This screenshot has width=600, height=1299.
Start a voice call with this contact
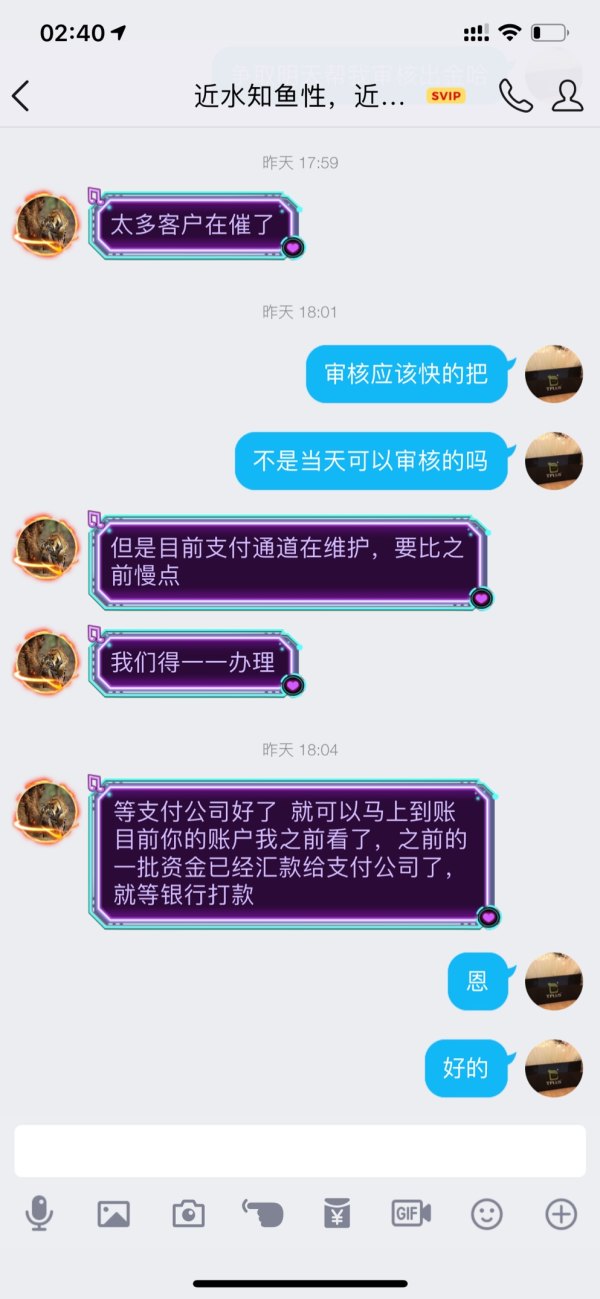pos(516,96)
